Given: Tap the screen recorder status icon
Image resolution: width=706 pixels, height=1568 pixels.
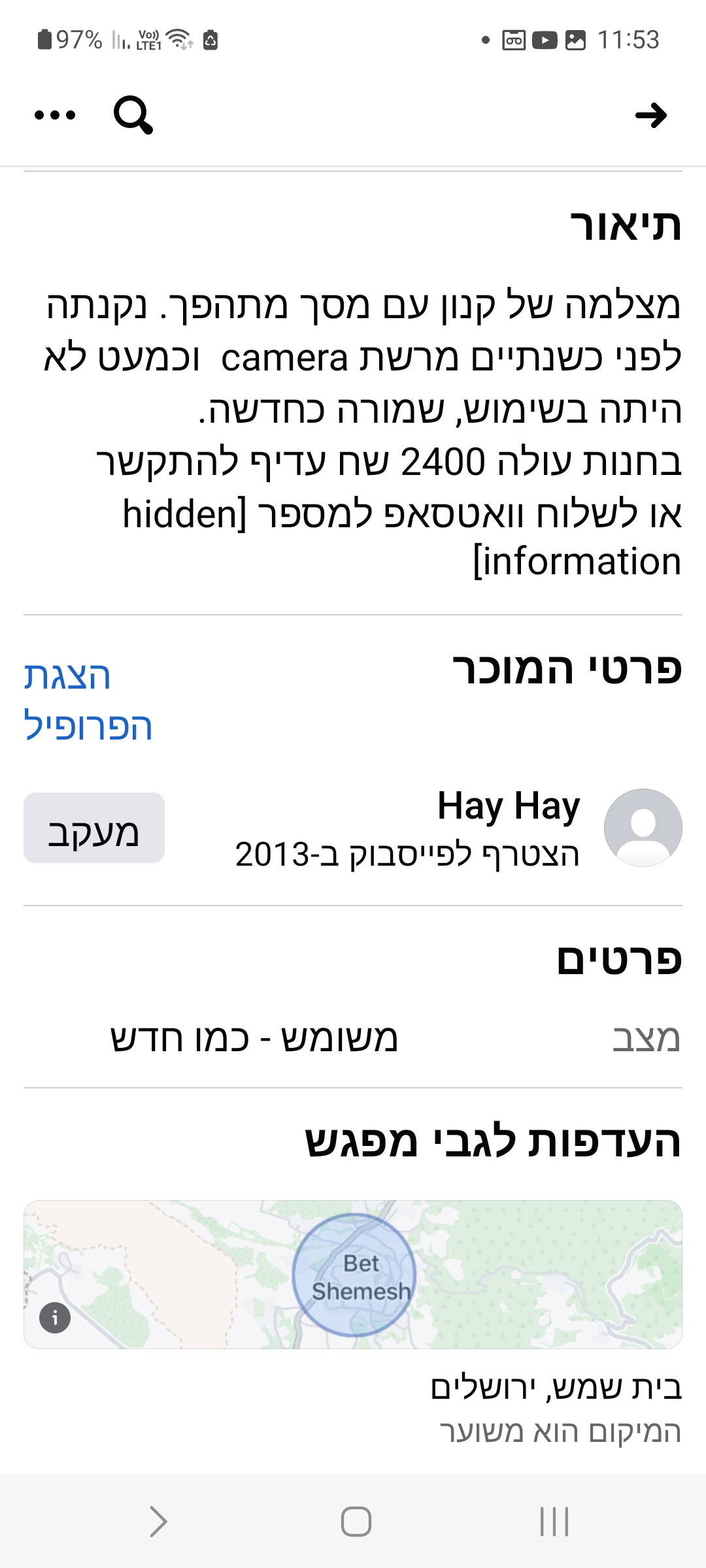Looking at the screenshot, I should [x=513, y=40].
